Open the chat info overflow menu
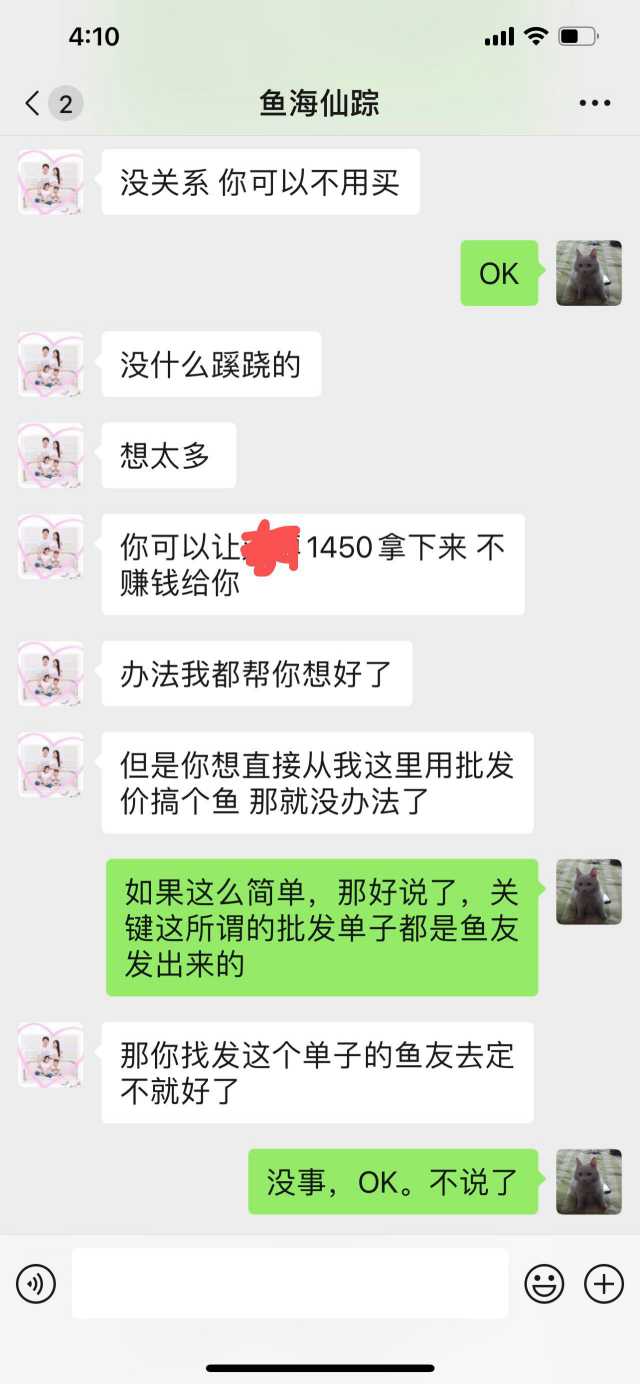 pos(594,103)
